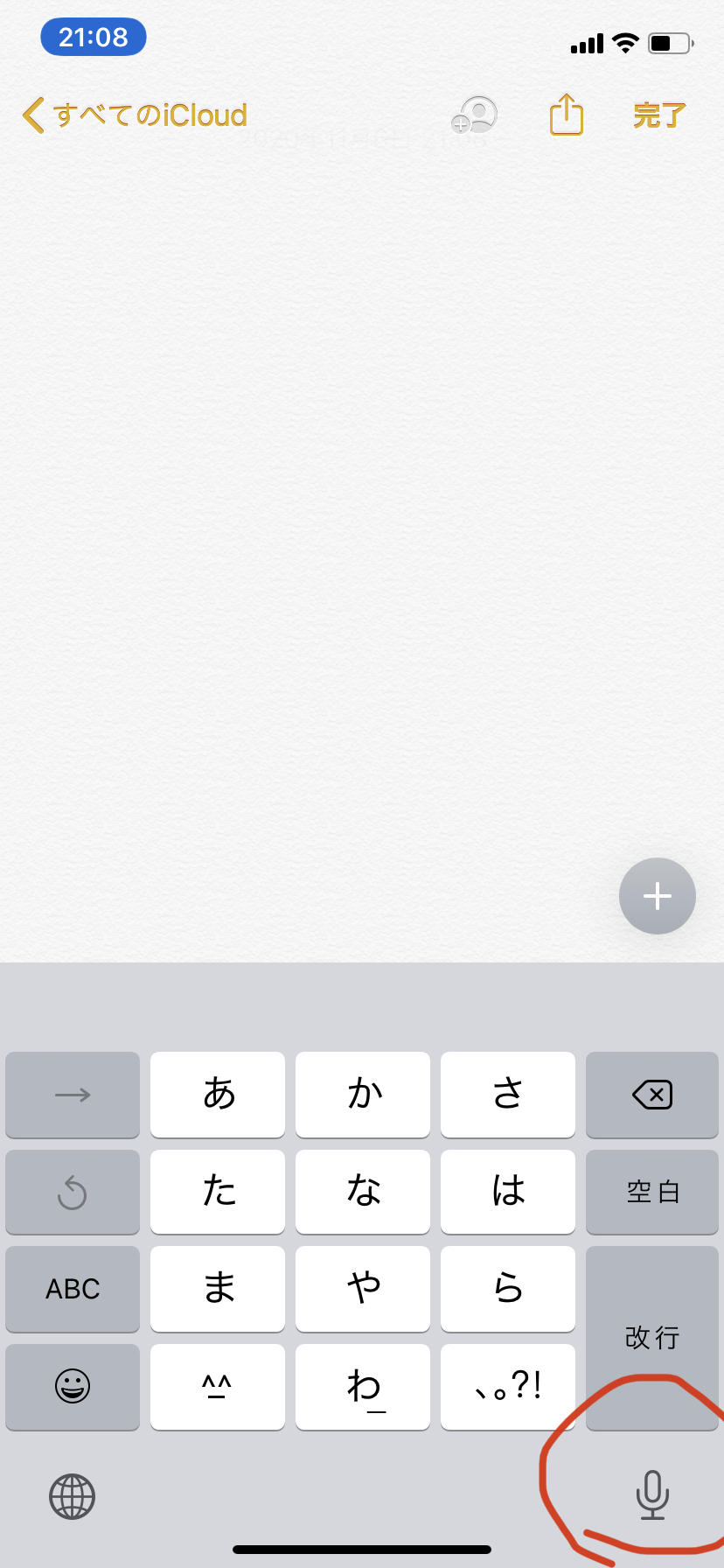Screen dimensions: 724x1568
Task: Tap the undo arrow key
Action: point(73,1192)
